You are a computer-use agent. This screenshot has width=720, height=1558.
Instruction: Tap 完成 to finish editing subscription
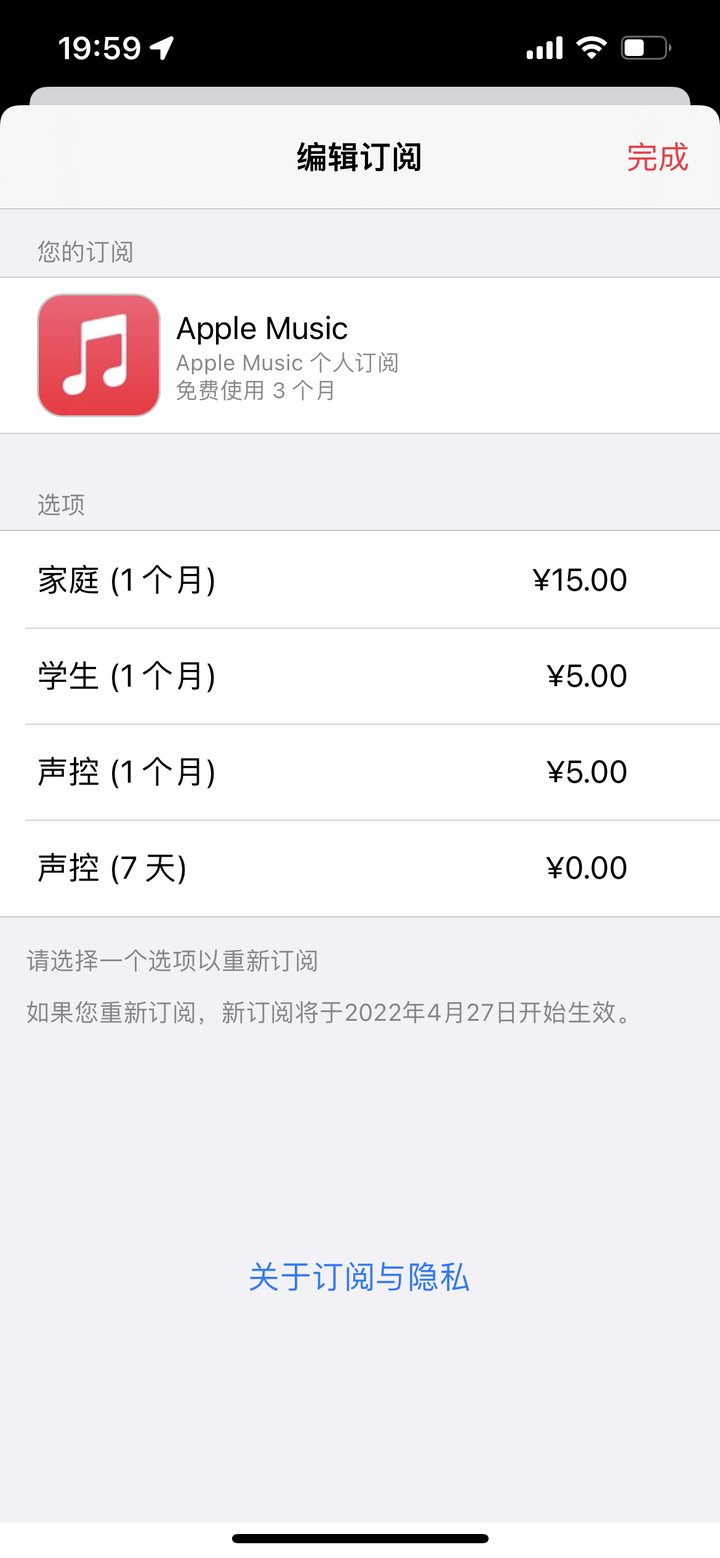click(657, 158)
